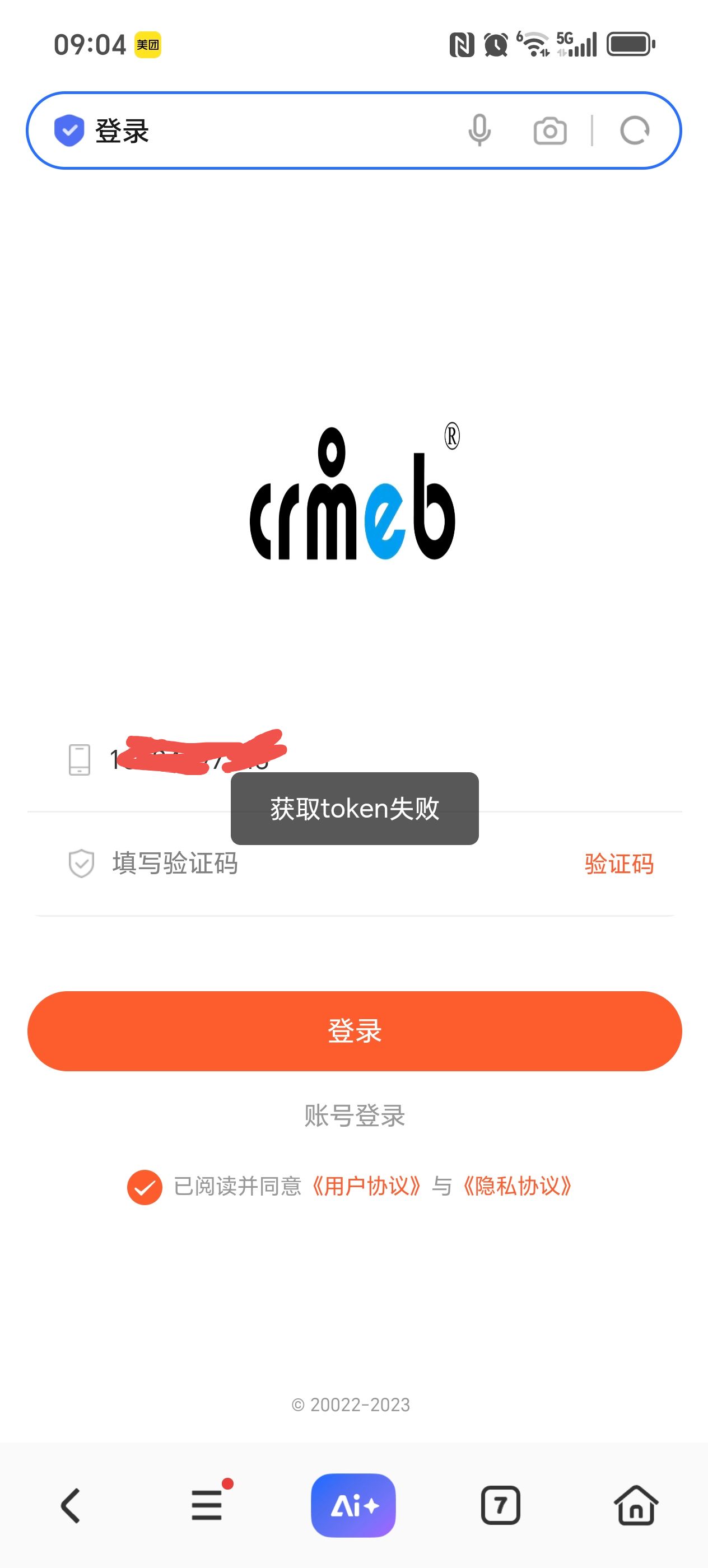This screenshot has height=1568, width=708.
Task: Tap the orange 登录 button
Action: coord(355,1031)
